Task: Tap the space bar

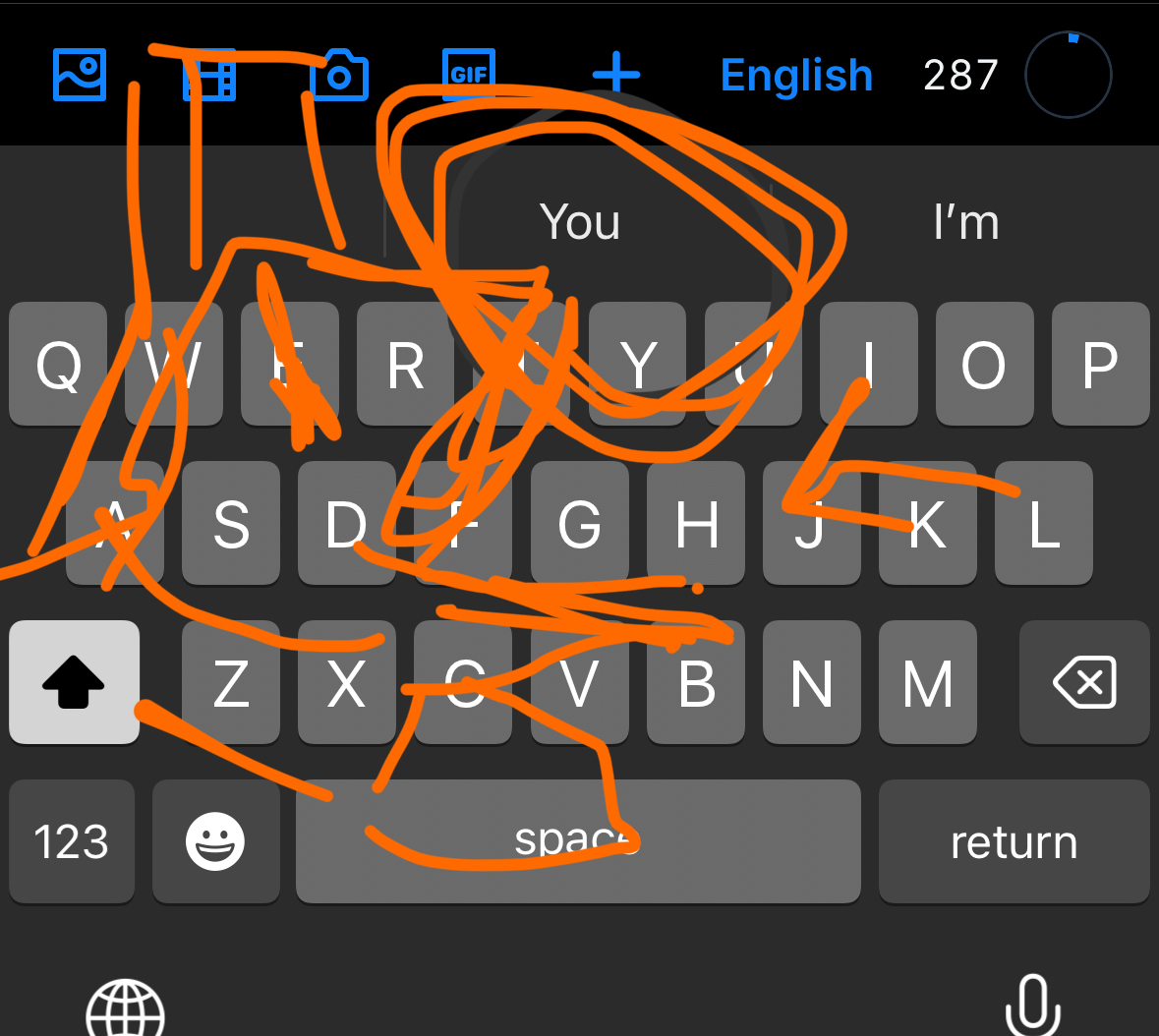Action: point(578,841)
